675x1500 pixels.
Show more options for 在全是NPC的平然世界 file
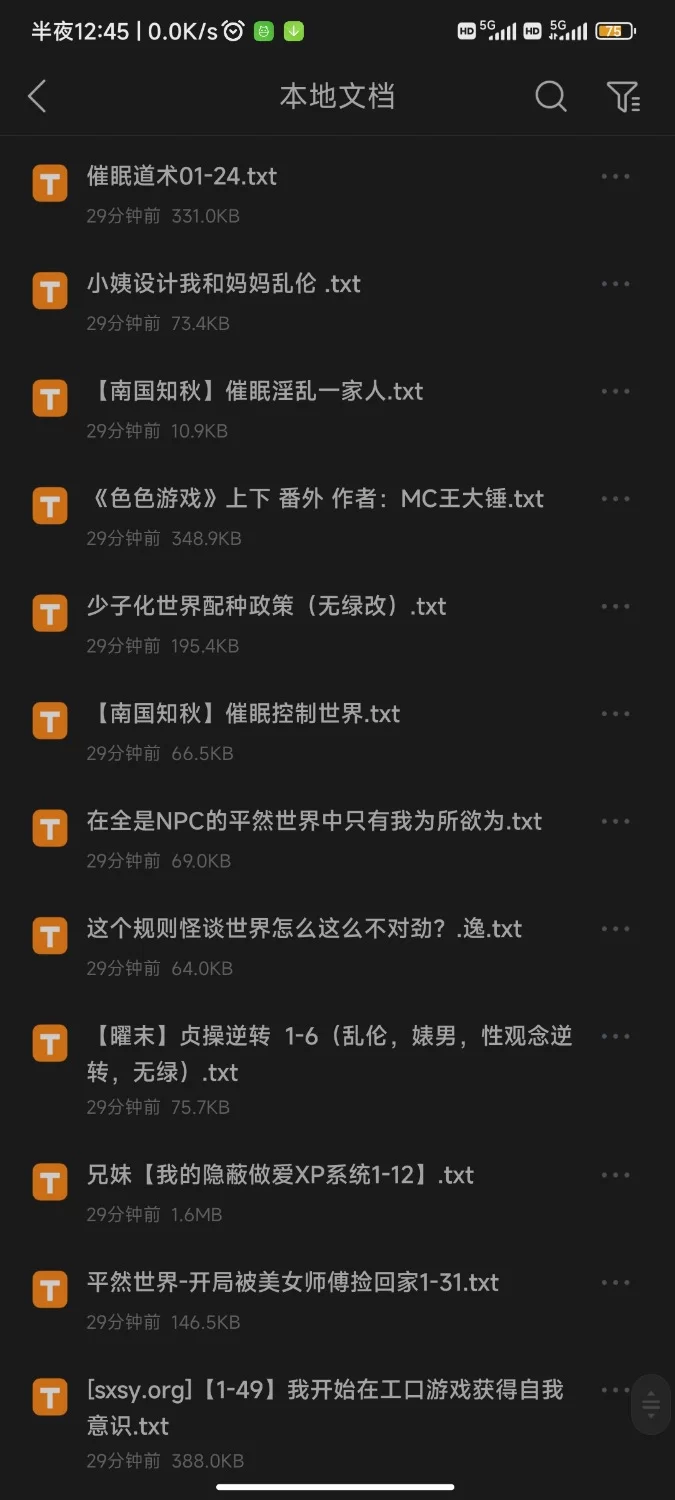pos(615,822)
